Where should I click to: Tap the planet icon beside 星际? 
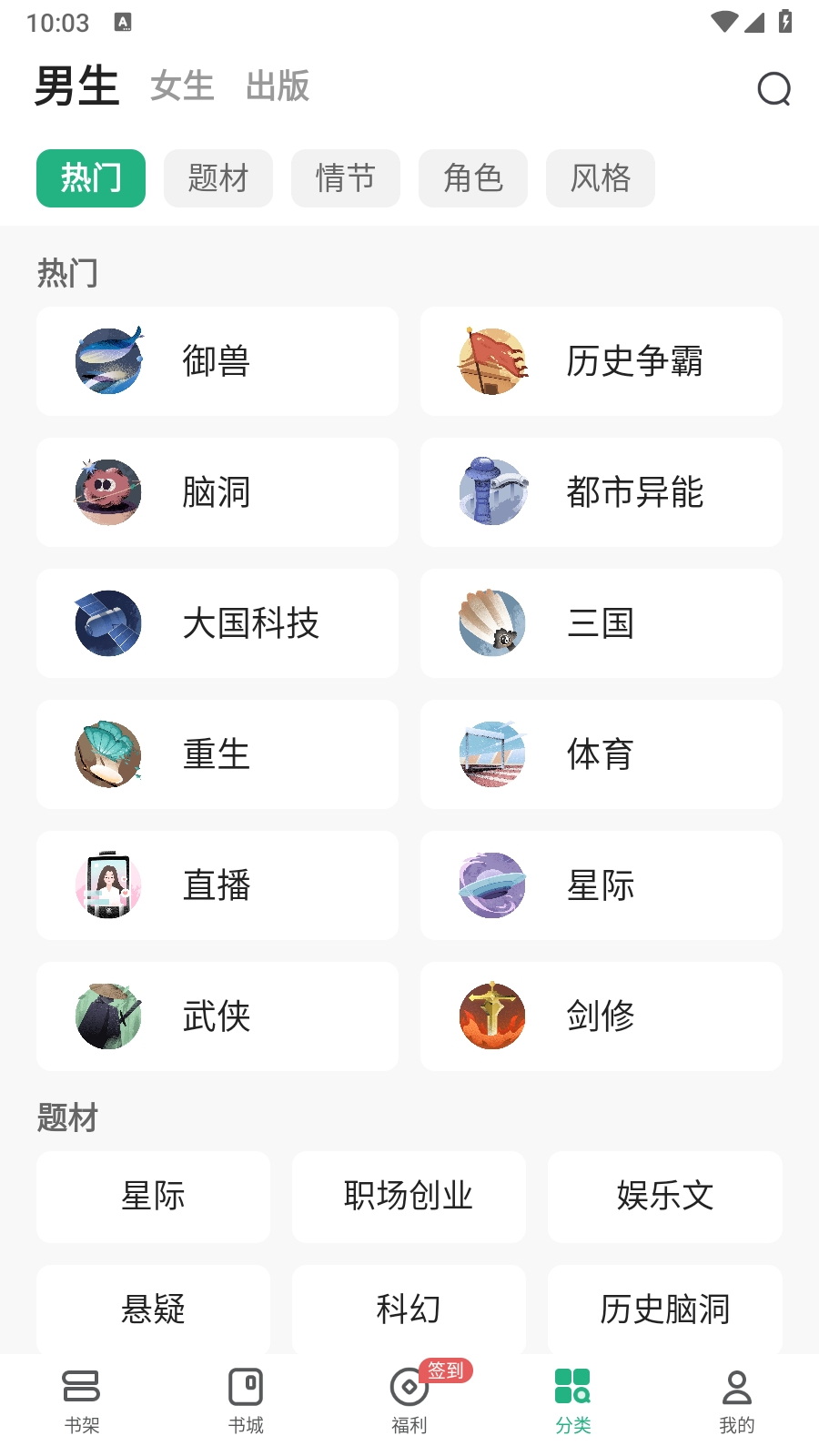(x=492, y=885)
